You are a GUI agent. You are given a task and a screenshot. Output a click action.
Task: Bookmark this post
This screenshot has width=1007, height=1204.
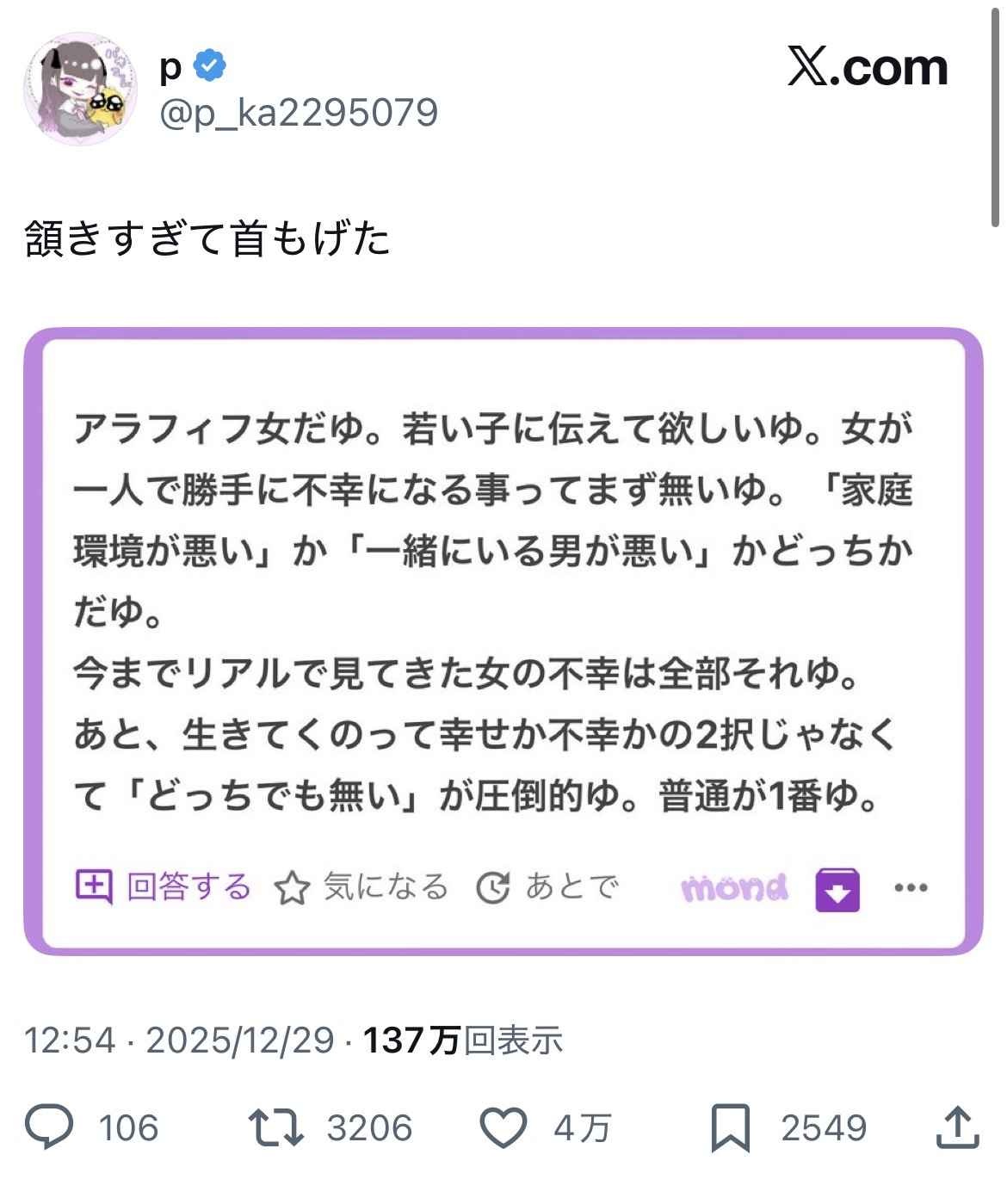(731, 1128)
